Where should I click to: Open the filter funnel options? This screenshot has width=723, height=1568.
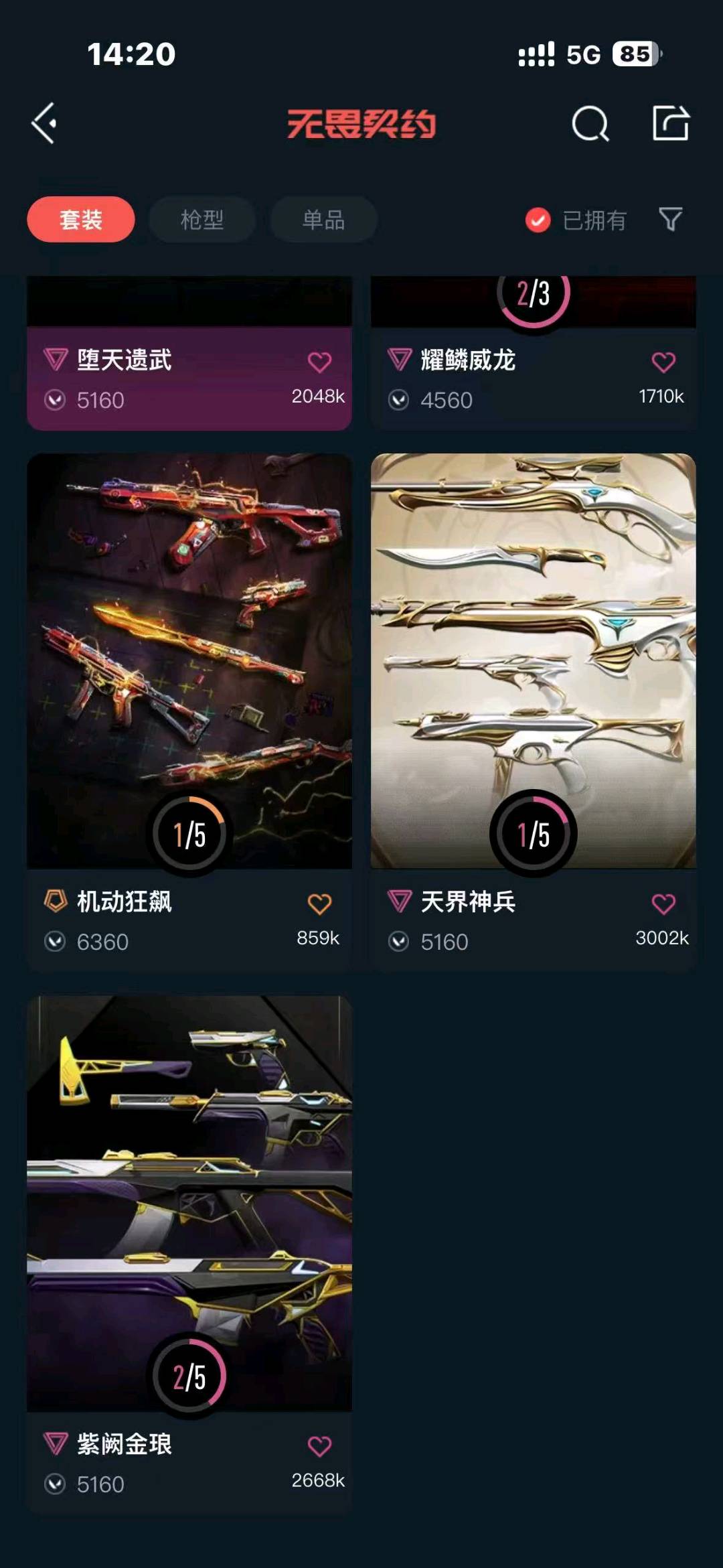(x=670, y=219)
